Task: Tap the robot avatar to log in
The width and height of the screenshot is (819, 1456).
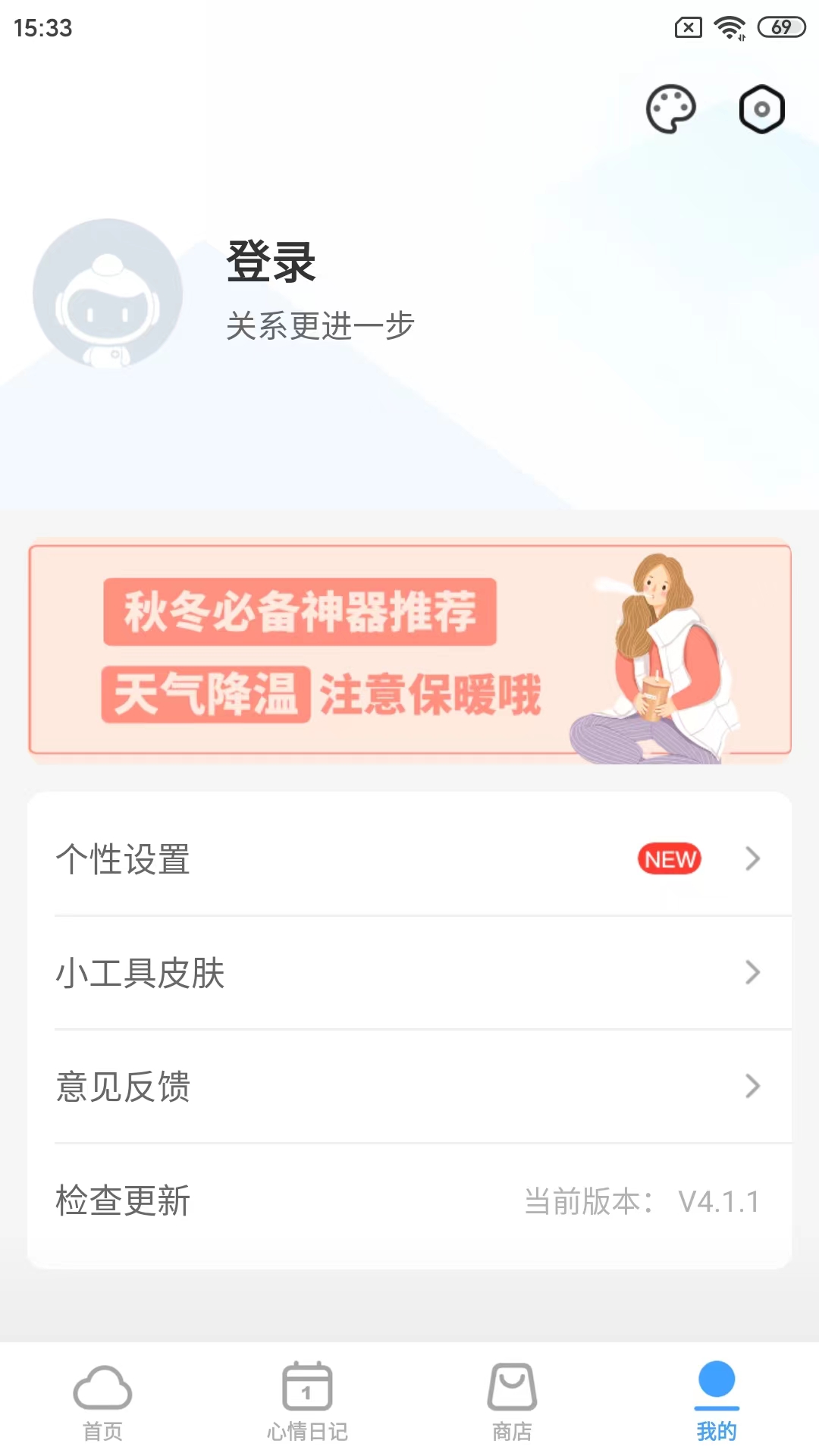Action: (108, 293)
